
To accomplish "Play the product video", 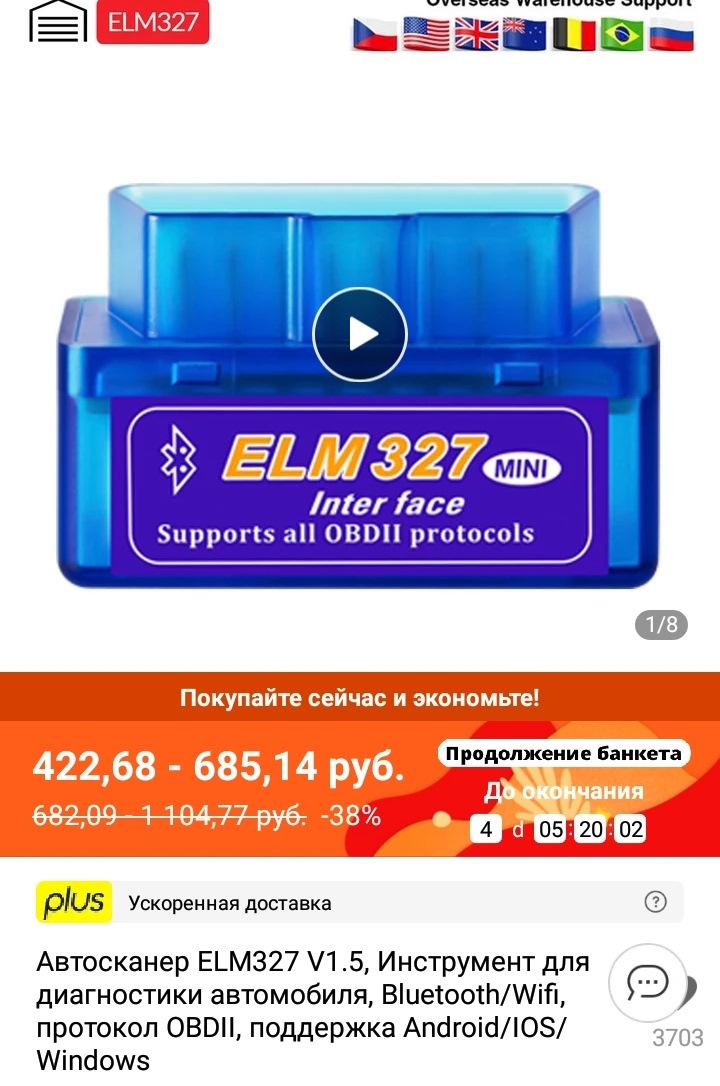I will [360, 335].
